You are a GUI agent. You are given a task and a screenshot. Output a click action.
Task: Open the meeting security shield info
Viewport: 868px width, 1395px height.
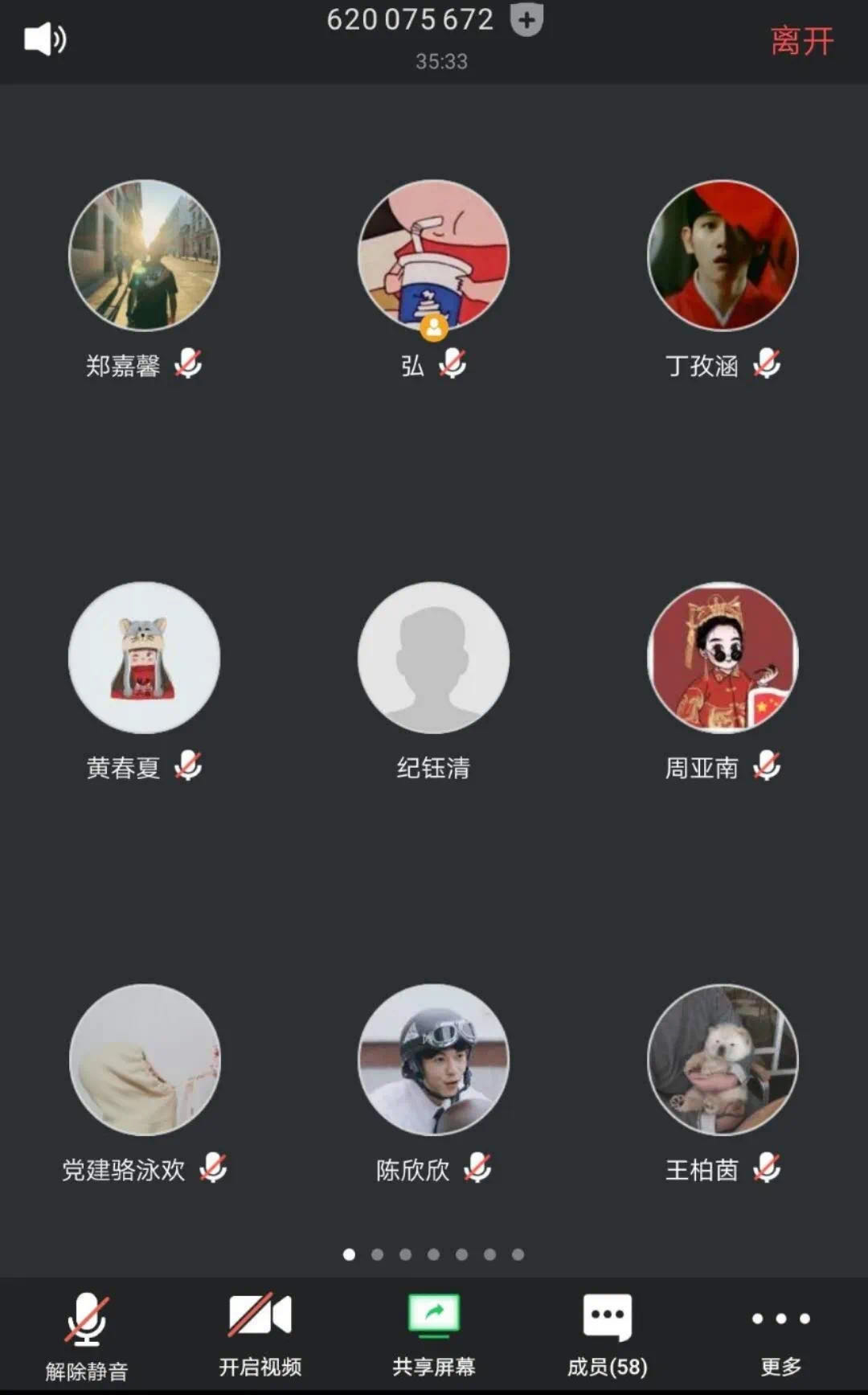tap(526, 19)
